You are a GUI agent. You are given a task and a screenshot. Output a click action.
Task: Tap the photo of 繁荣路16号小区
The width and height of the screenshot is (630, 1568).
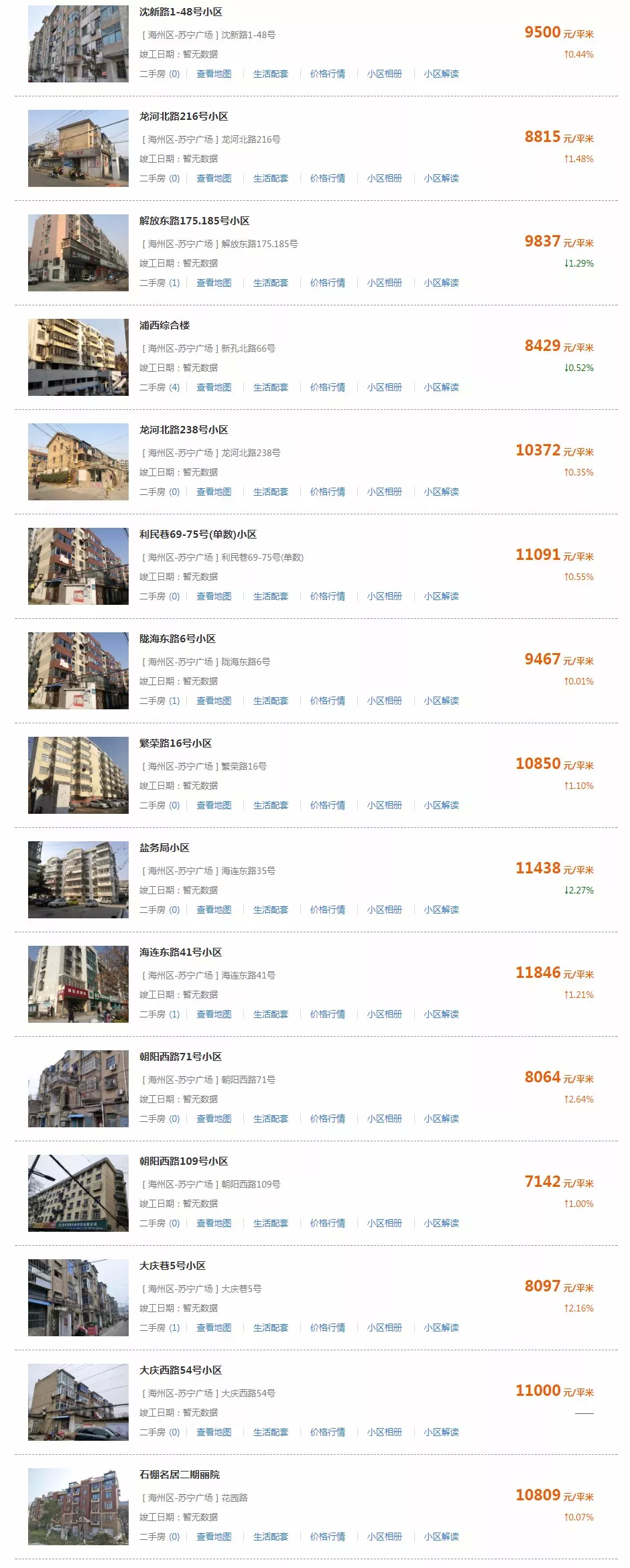pyautogui.click(x=78, y=775)
